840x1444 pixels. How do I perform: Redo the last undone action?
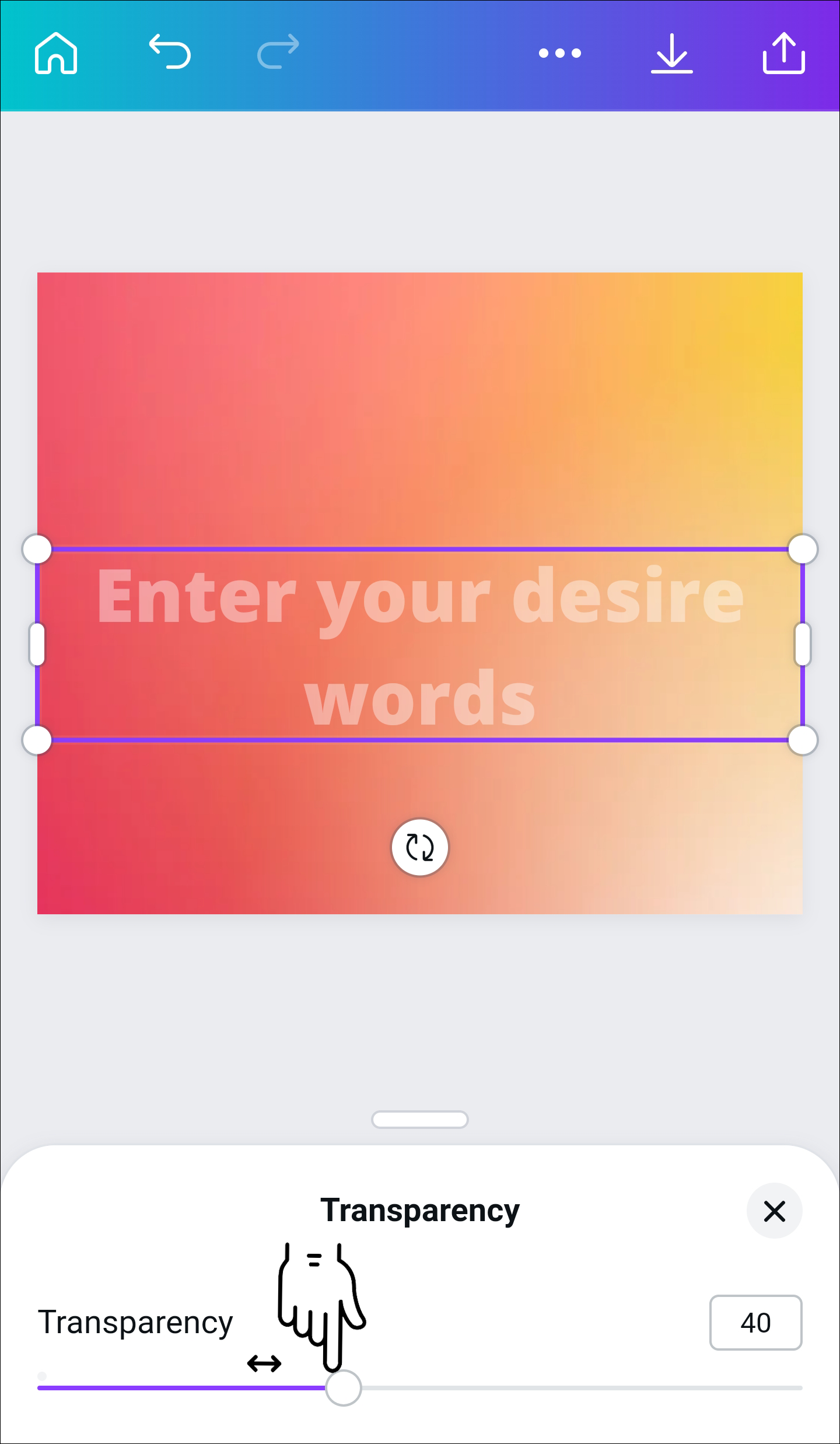click(x=278, y=52)
